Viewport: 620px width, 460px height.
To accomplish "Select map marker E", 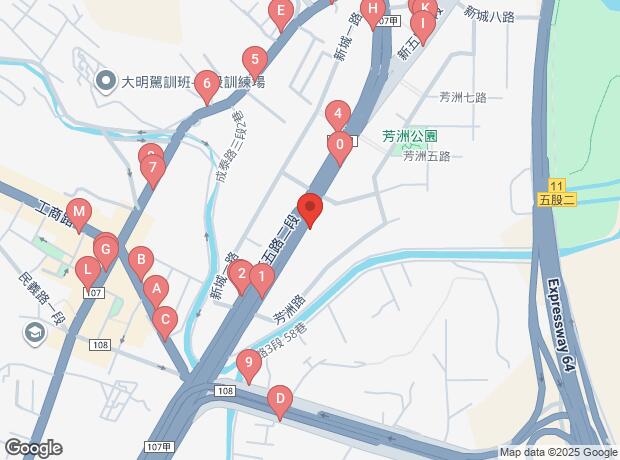I will tap(282, 14).
